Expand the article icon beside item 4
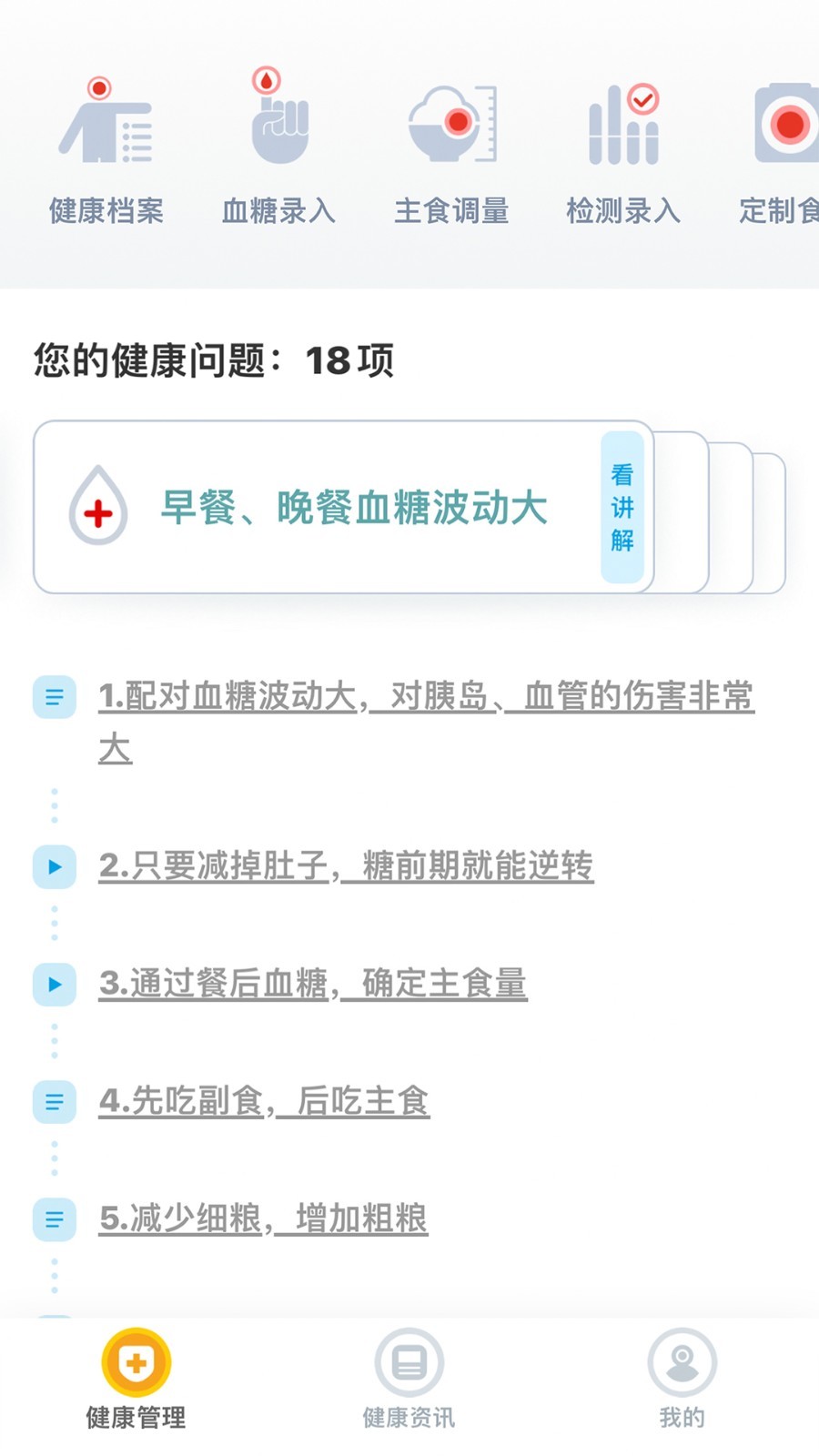Image resolution: width=819 pixels, height=1456 pixels. pos(54,1102)
